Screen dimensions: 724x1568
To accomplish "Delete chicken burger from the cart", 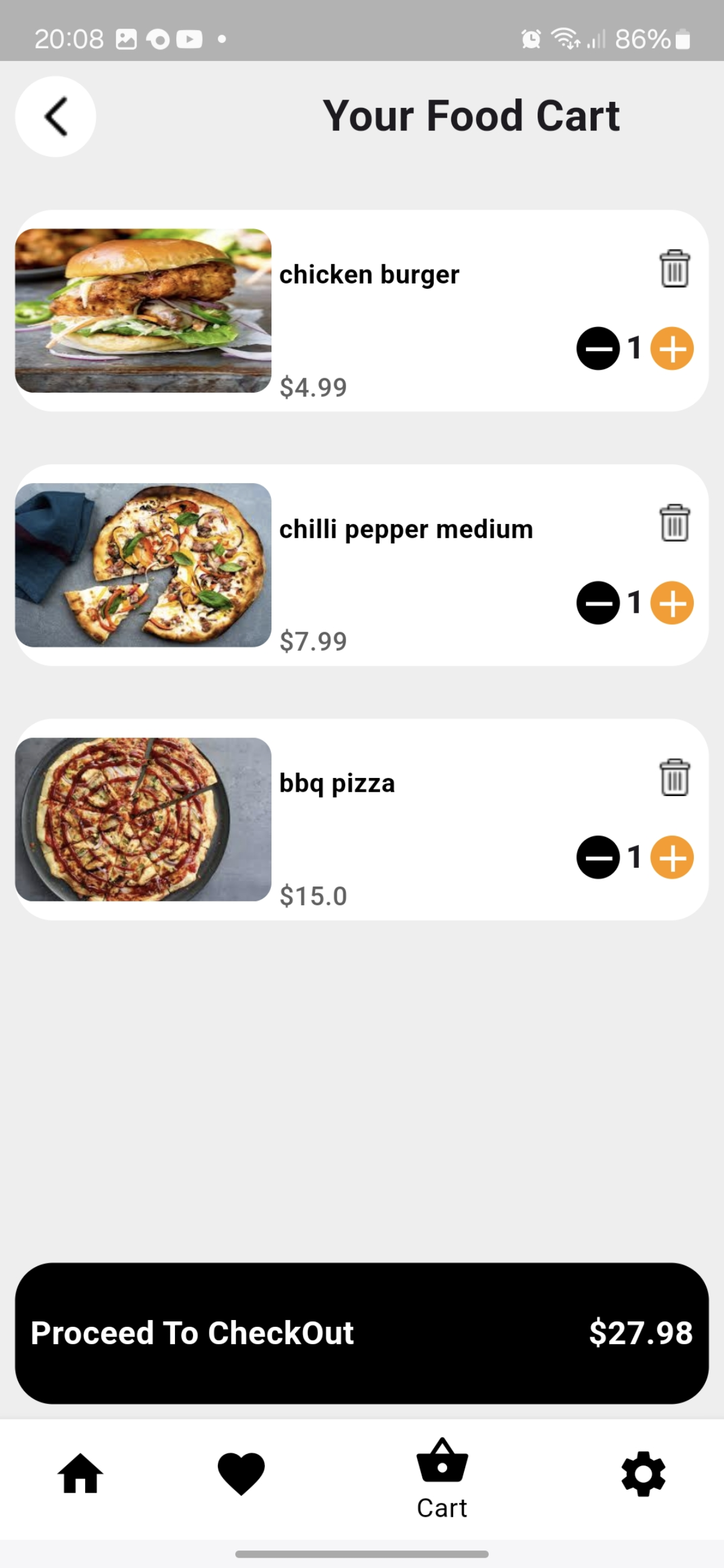I will pyautogui.click(x=674, y=268).
